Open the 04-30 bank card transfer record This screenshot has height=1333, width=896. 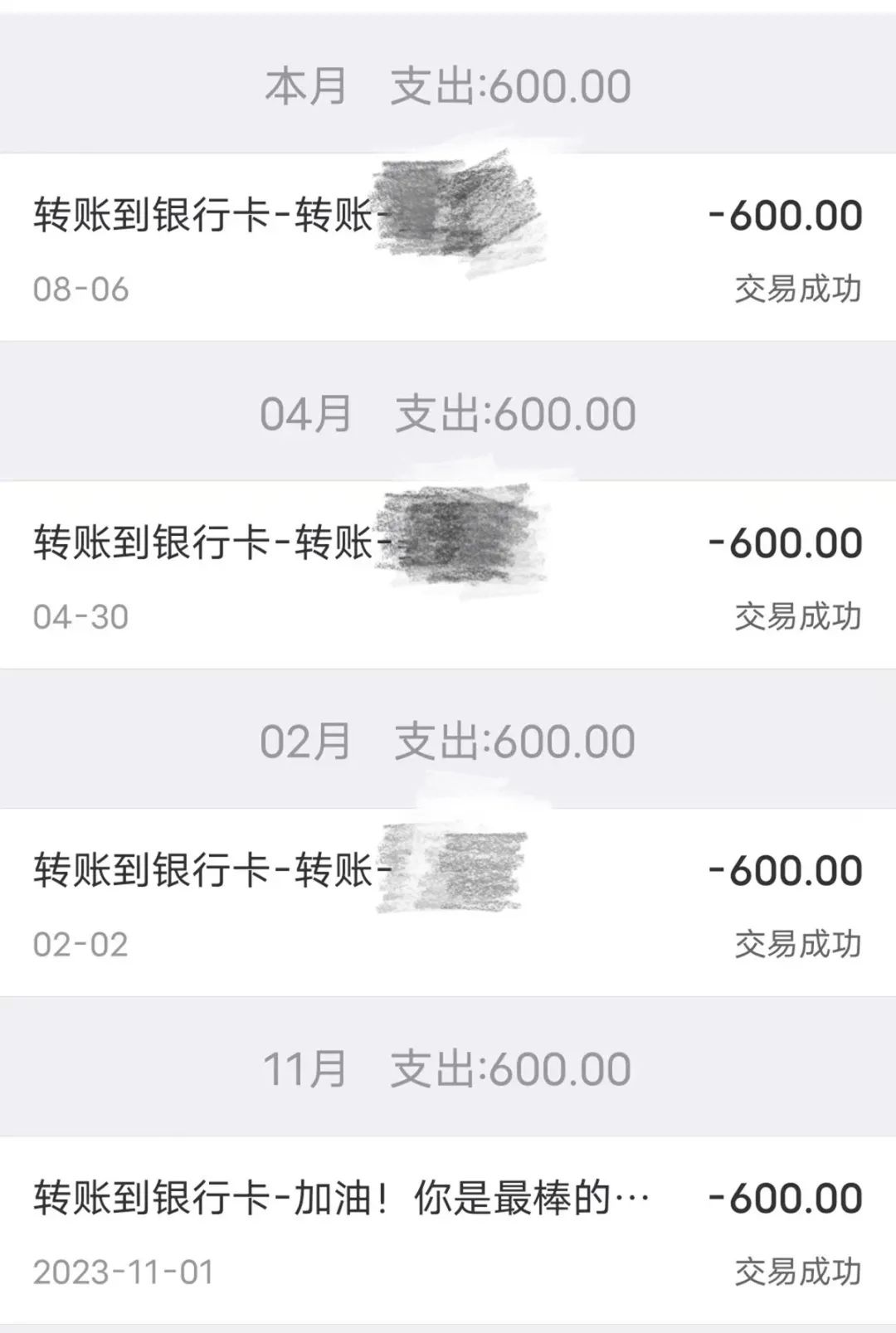click(x=448, y=575)
